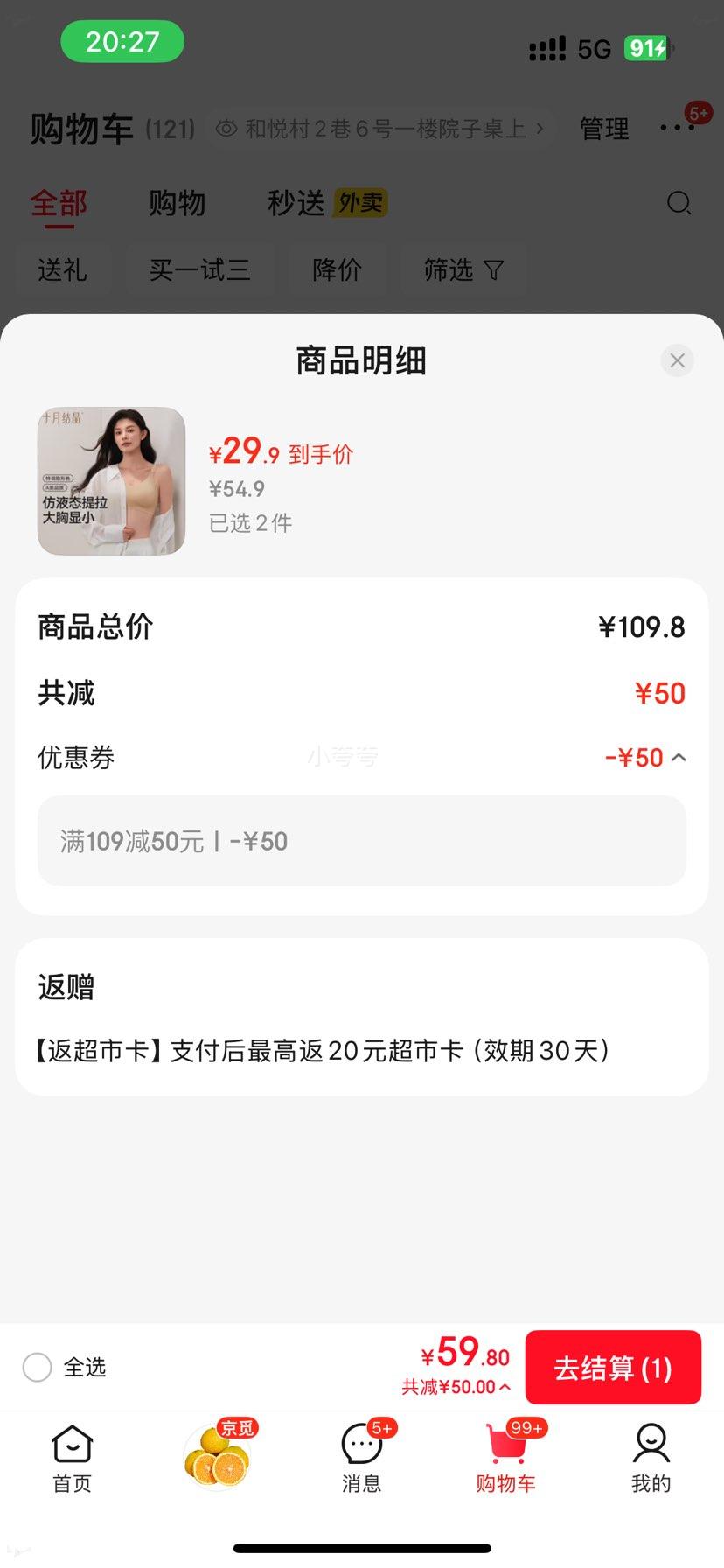Open the 筛选 filter dropdown
Viewport: 724px width, 1568px height.
[x=464, y=270]
